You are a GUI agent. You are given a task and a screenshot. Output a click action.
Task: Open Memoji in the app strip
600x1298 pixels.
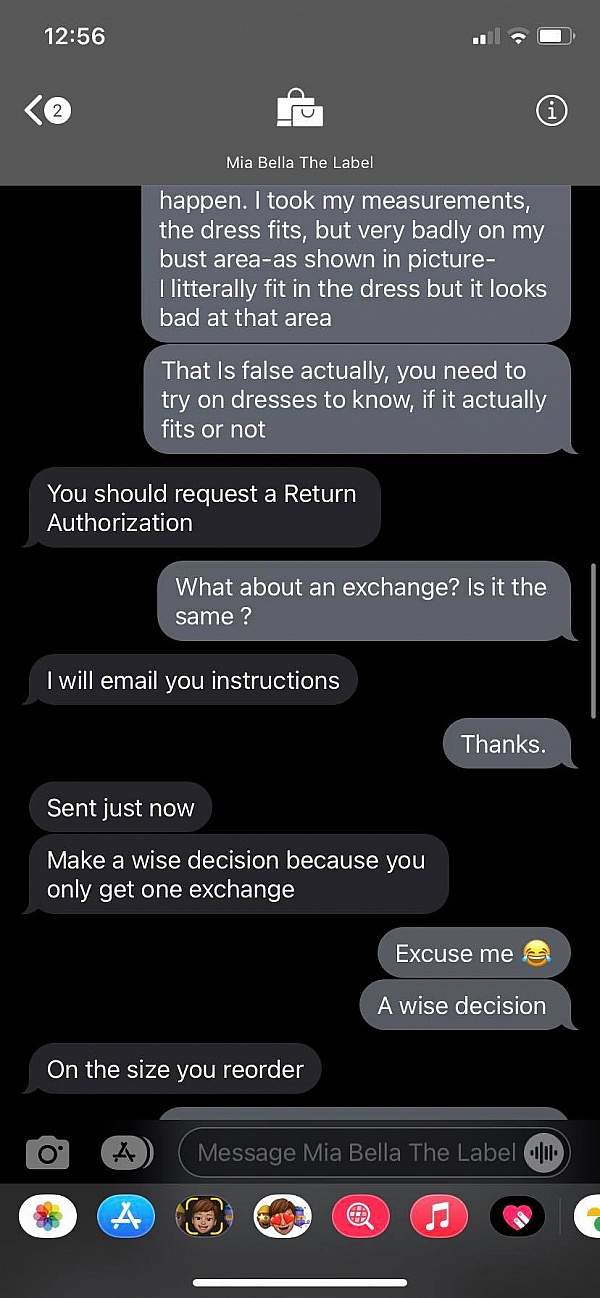204,1216
